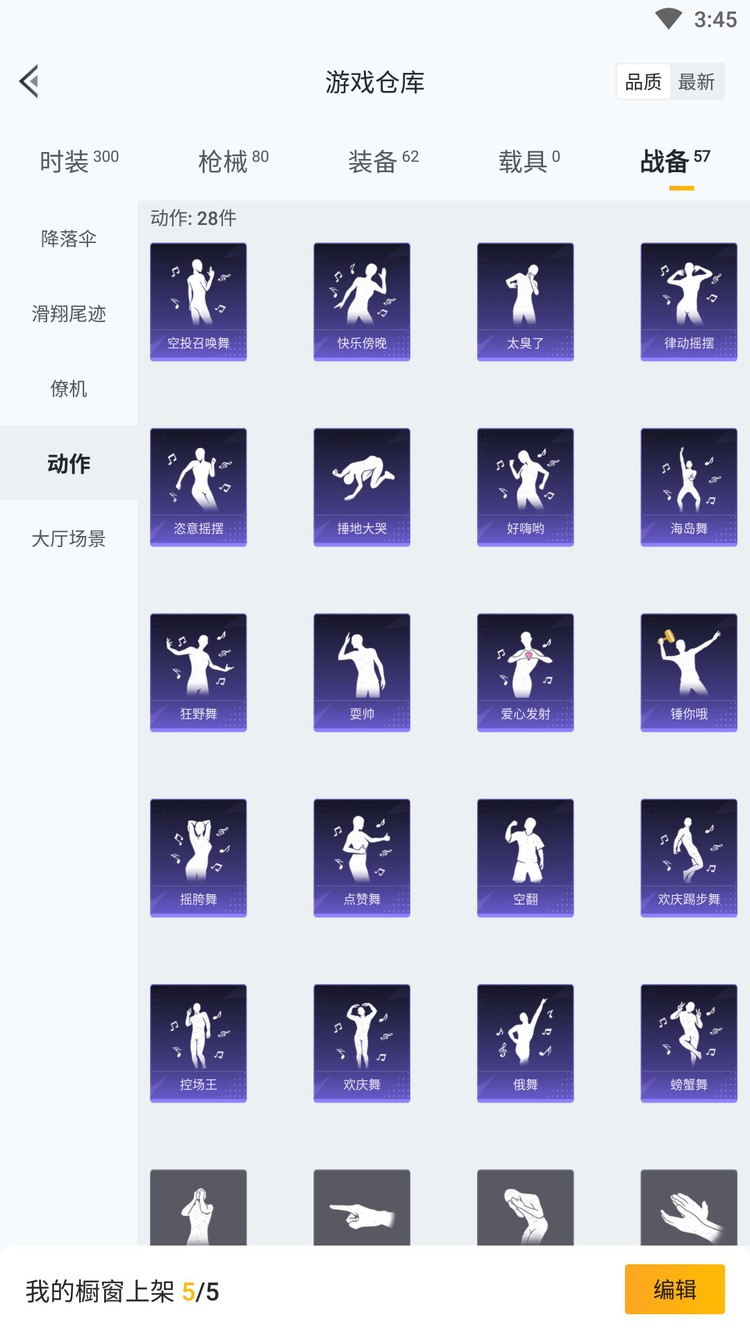750x1333 pixels.
Task: Select the 海岛舞 action
Action: [689, 487]
